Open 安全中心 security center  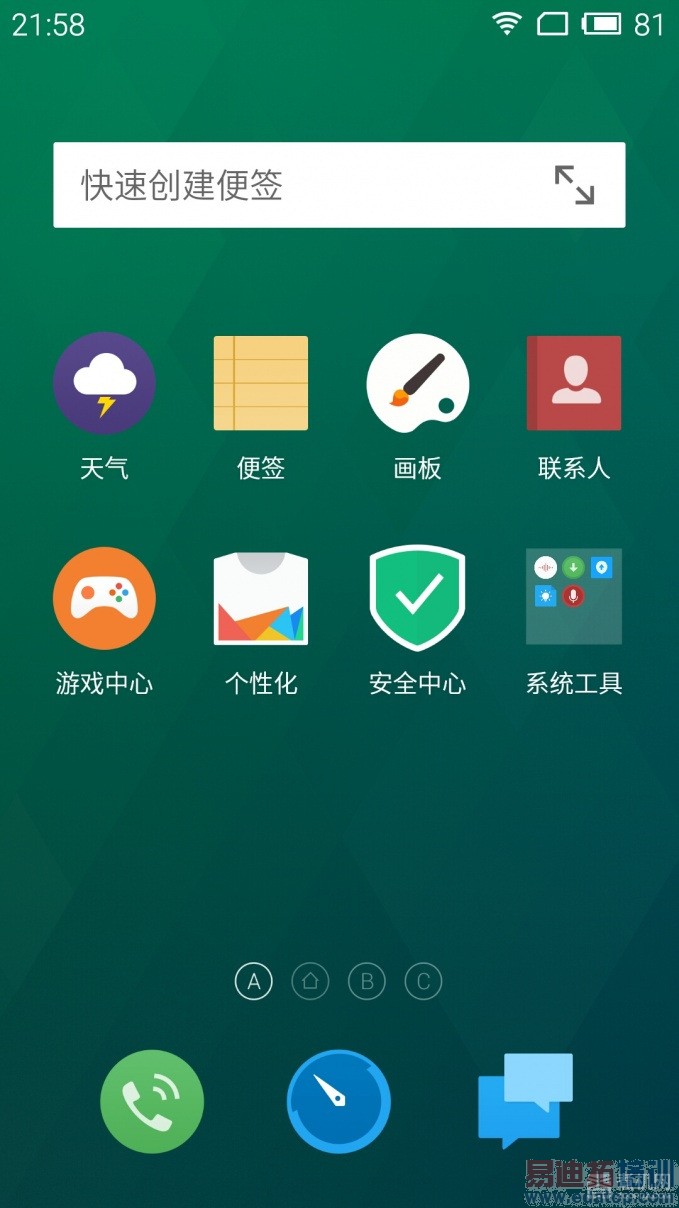[x=417, y=598]
